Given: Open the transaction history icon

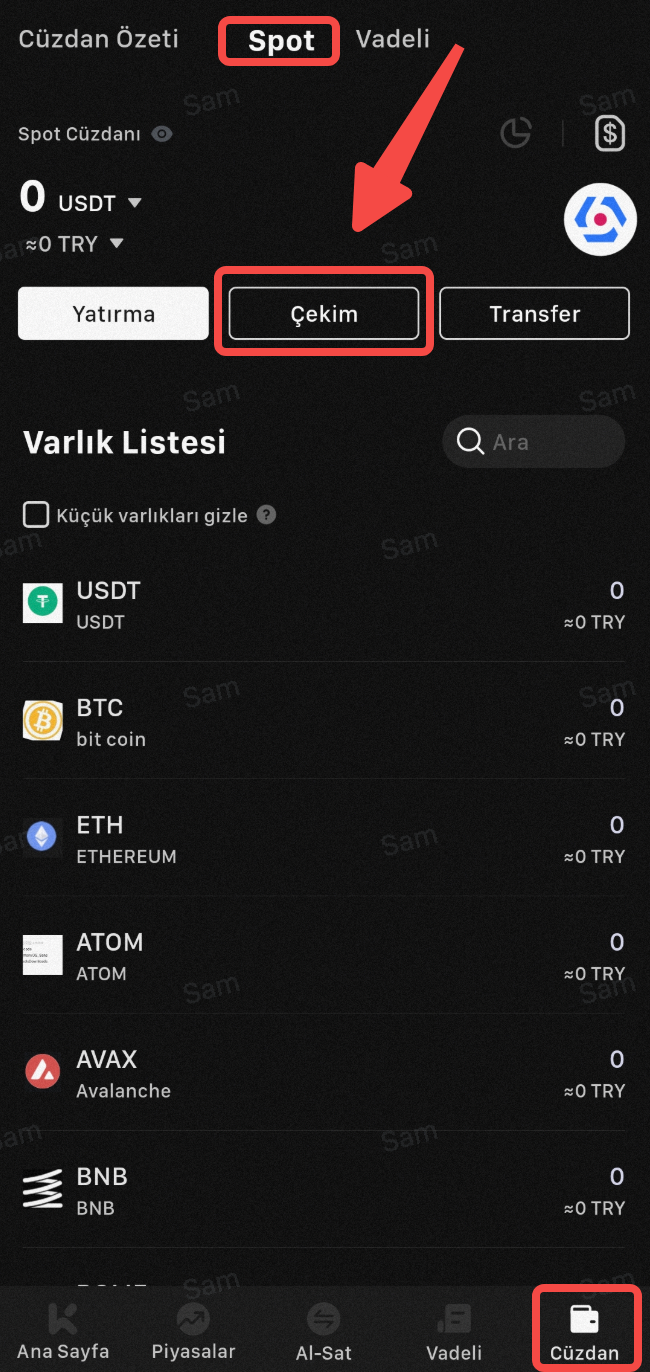Looking at the screenshot, I should 609,133.
